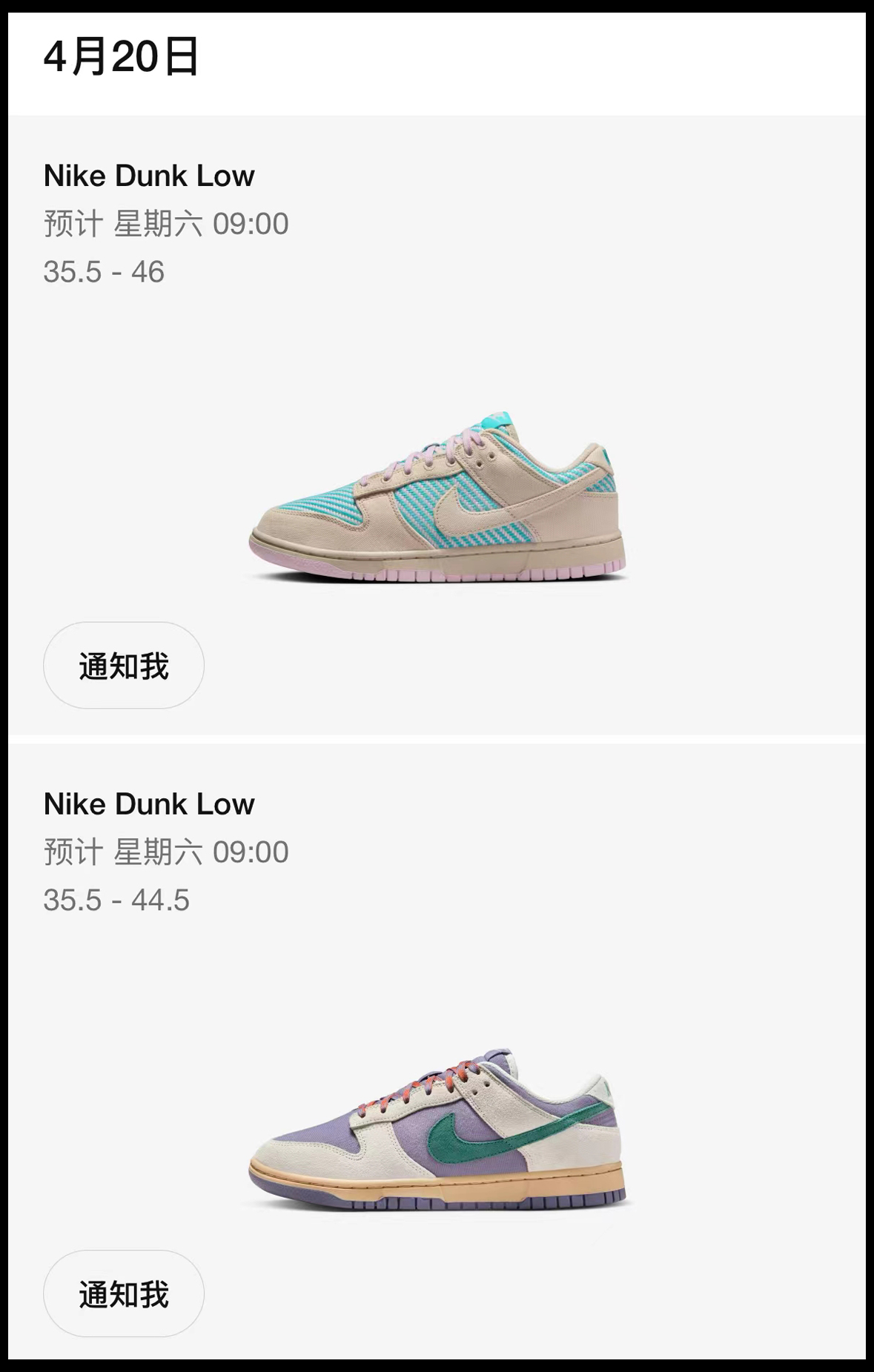Open the beige and teal Nike Dunk Low card
Screen dimensions: 874x1372
click(x=437, y=497)
